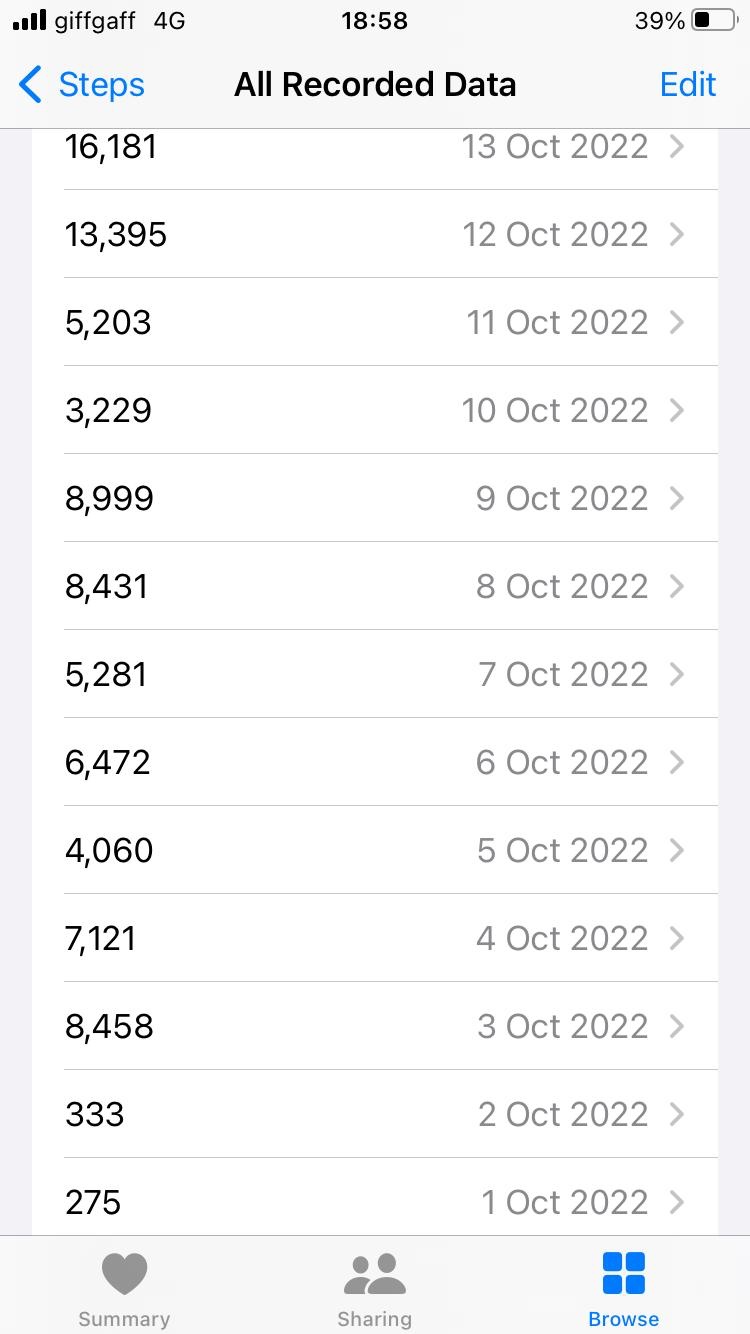The width and height of the screenshot is (750, 1334).
Task: Select the 9 Oct 2022 entry
Action: 375,498
